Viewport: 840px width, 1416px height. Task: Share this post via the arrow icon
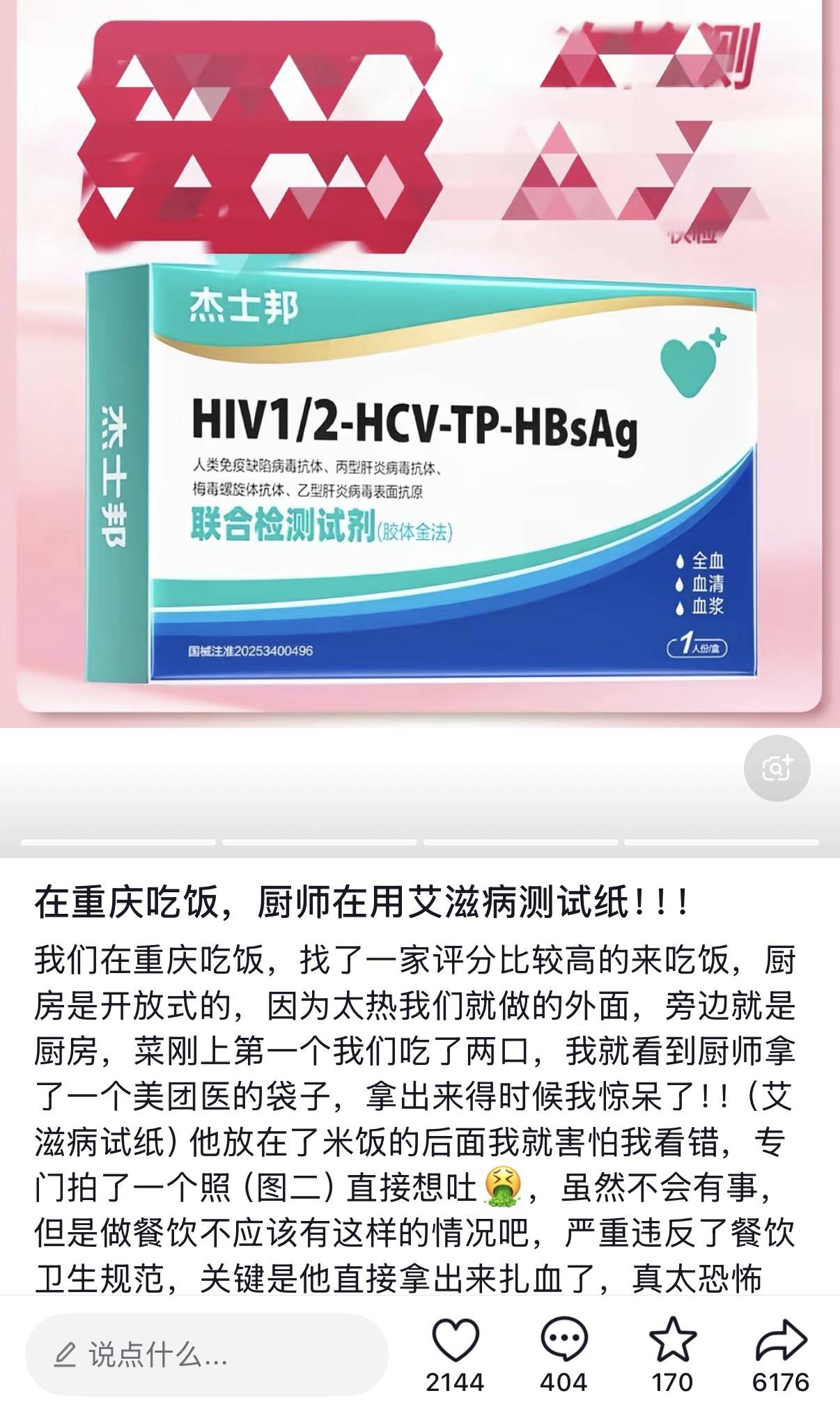pyautogui.click(x=781, y=1339)
